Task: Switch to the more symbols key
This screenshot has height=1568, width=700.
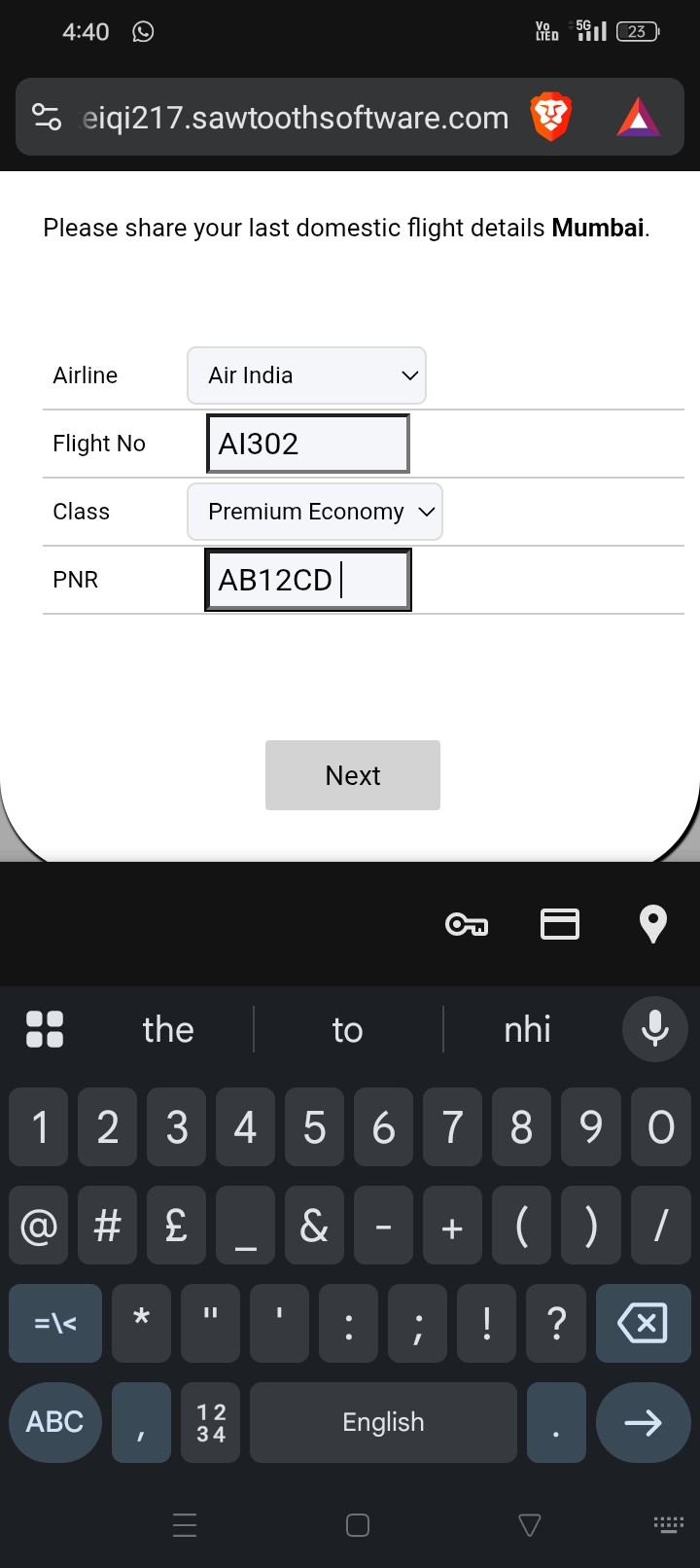Action: click(55, 1323)
